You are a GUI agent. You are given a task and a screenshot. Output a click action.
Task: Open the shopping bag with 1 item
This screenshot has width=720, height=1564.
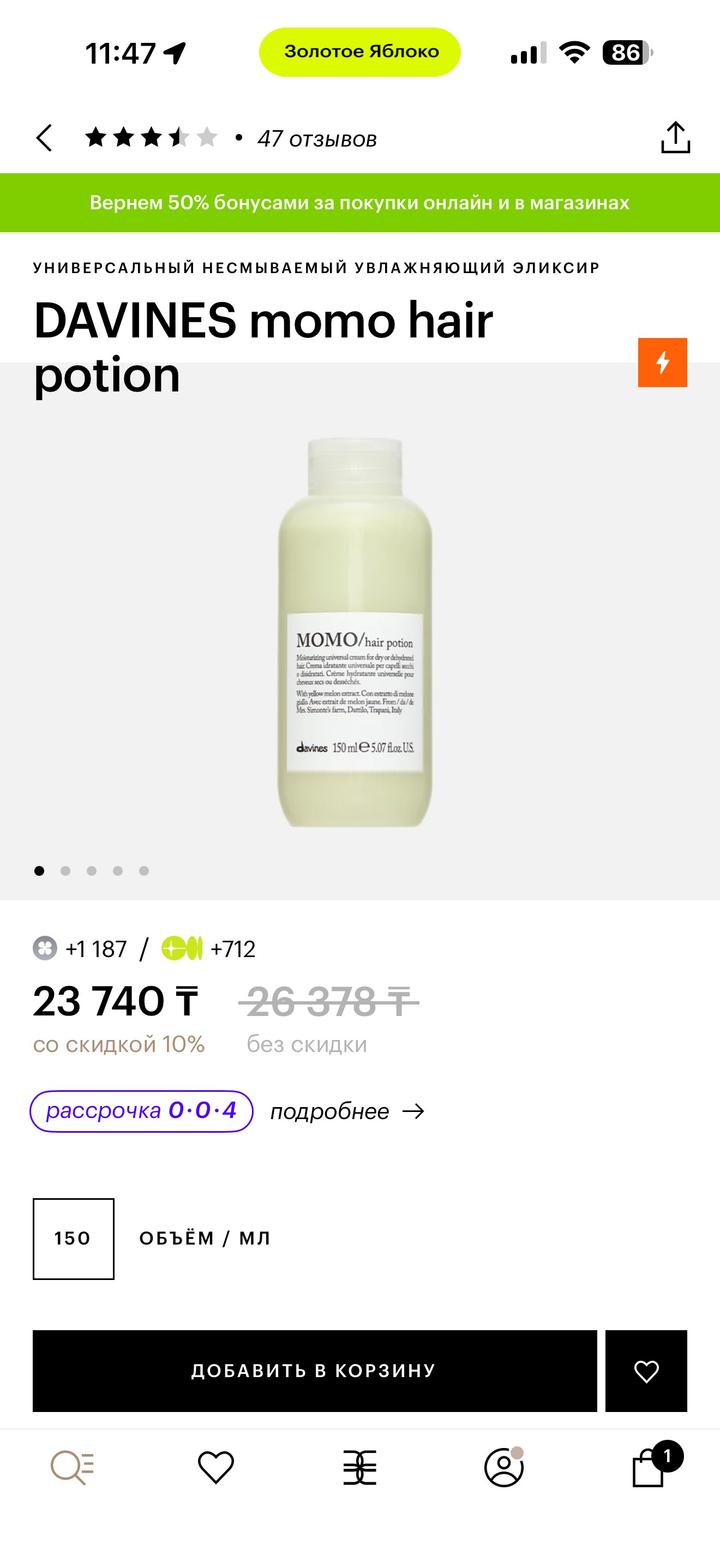point(649,1468)
